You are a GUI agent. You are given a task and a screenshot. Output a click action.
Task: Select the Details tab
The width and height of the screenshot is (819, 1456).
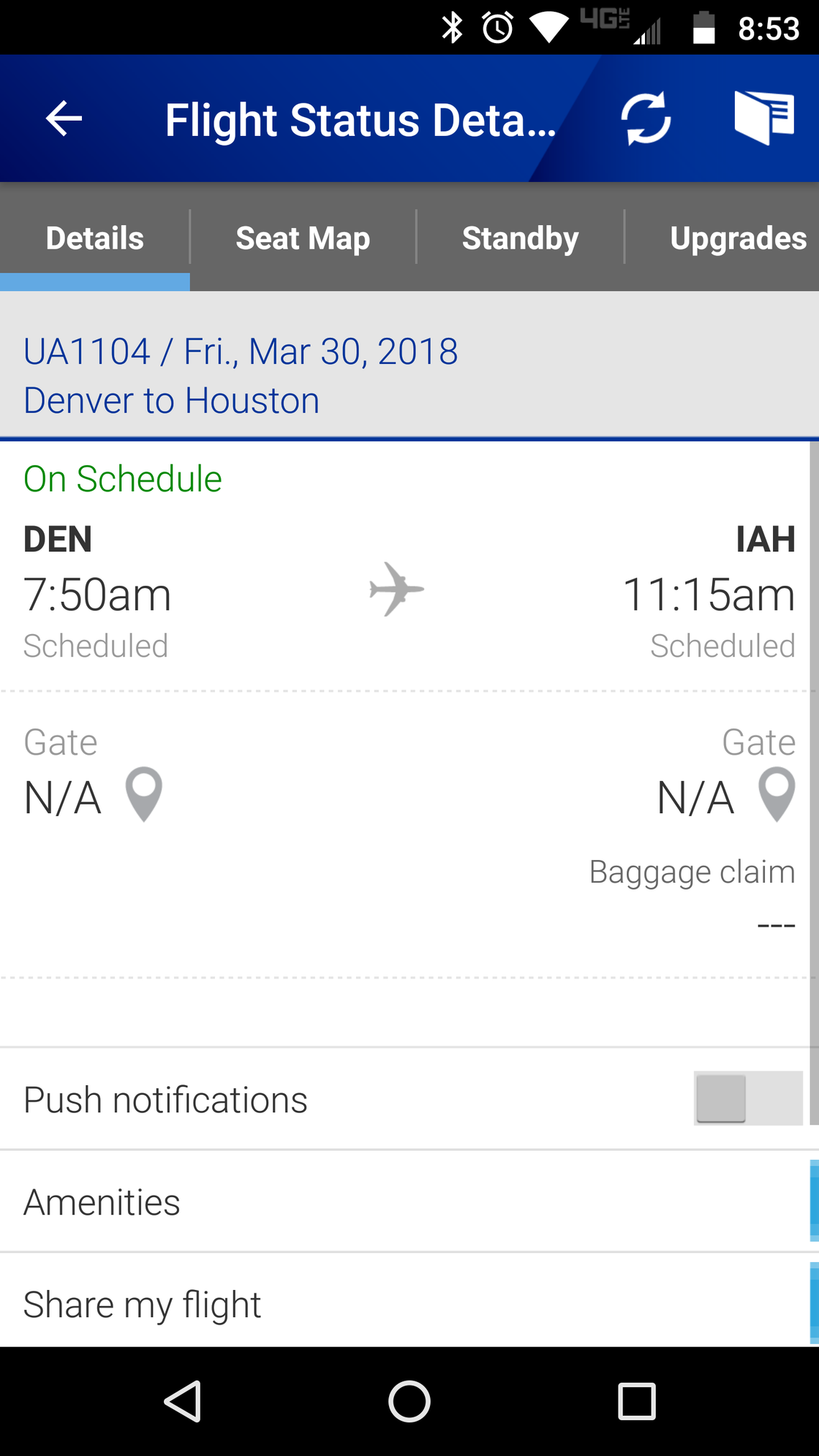pyautogui.click(x=95, y=238)
